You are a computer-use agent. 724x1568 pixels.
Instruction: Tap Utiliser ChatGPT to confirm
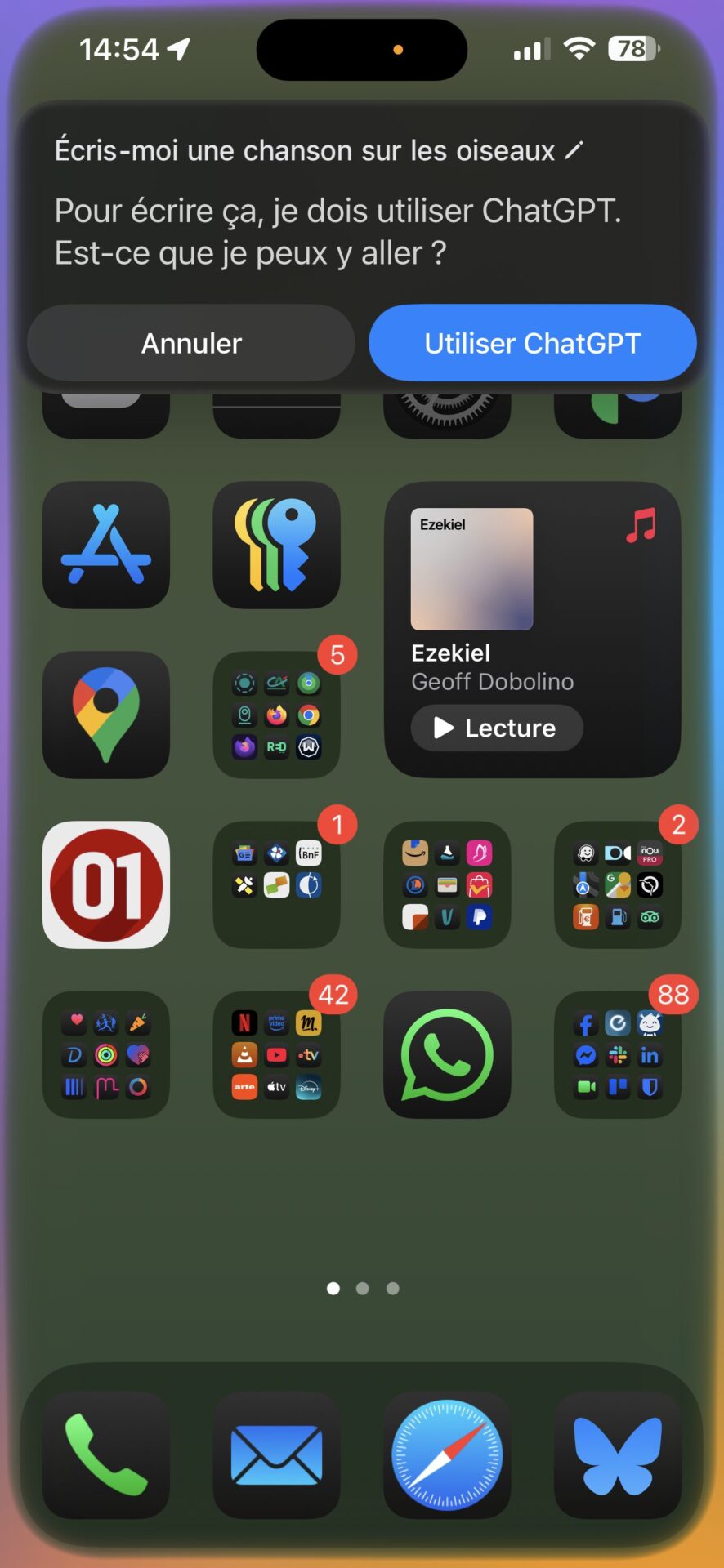tap(532, 343)
